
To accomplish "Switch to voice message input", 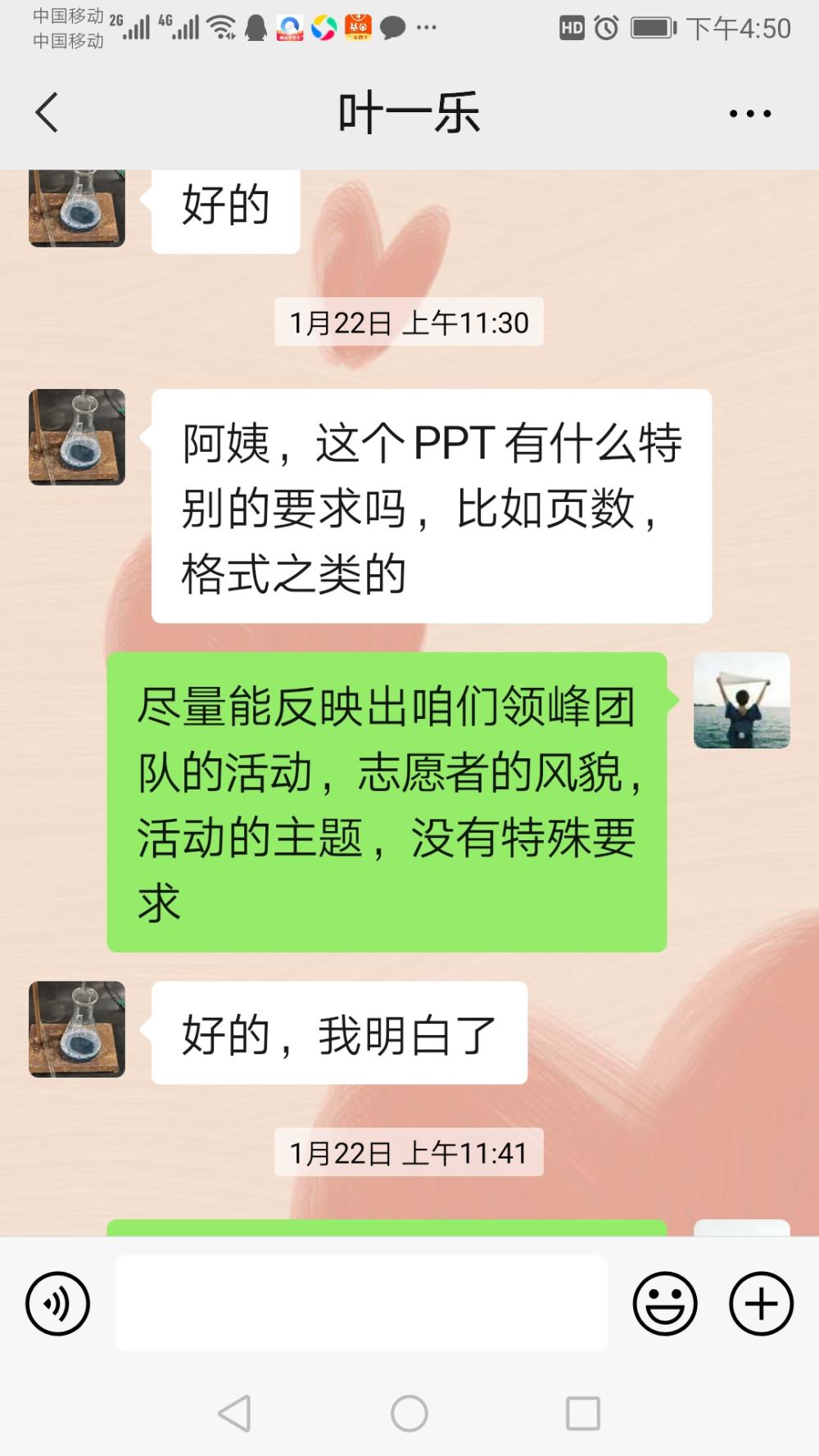I will (57, 1303).
